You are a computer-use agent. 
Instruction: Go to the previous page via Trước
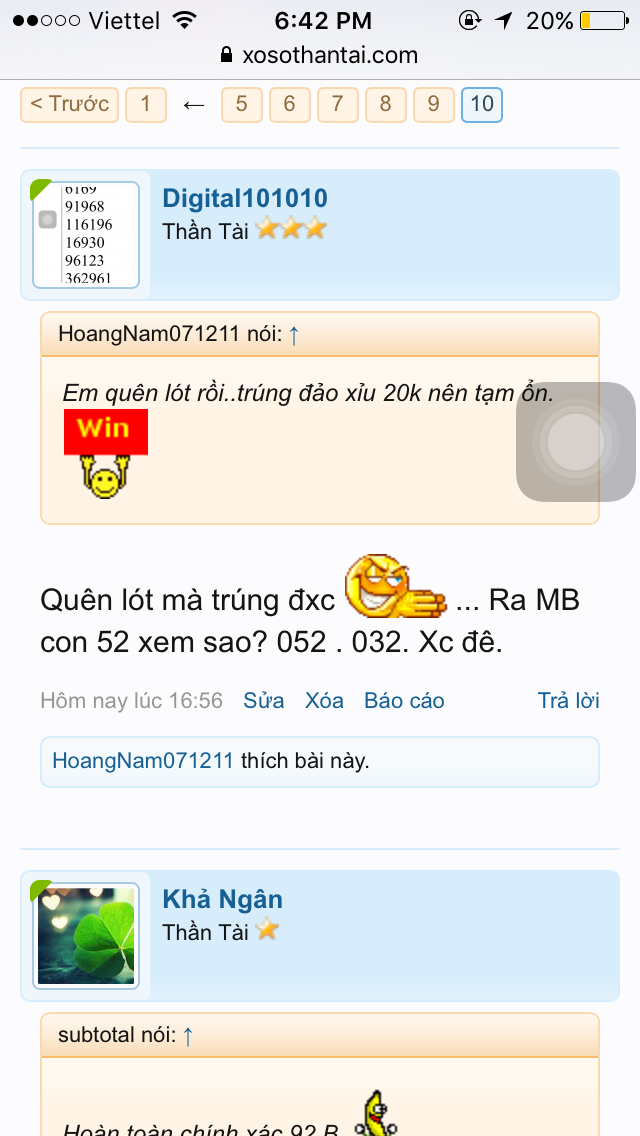69,104
